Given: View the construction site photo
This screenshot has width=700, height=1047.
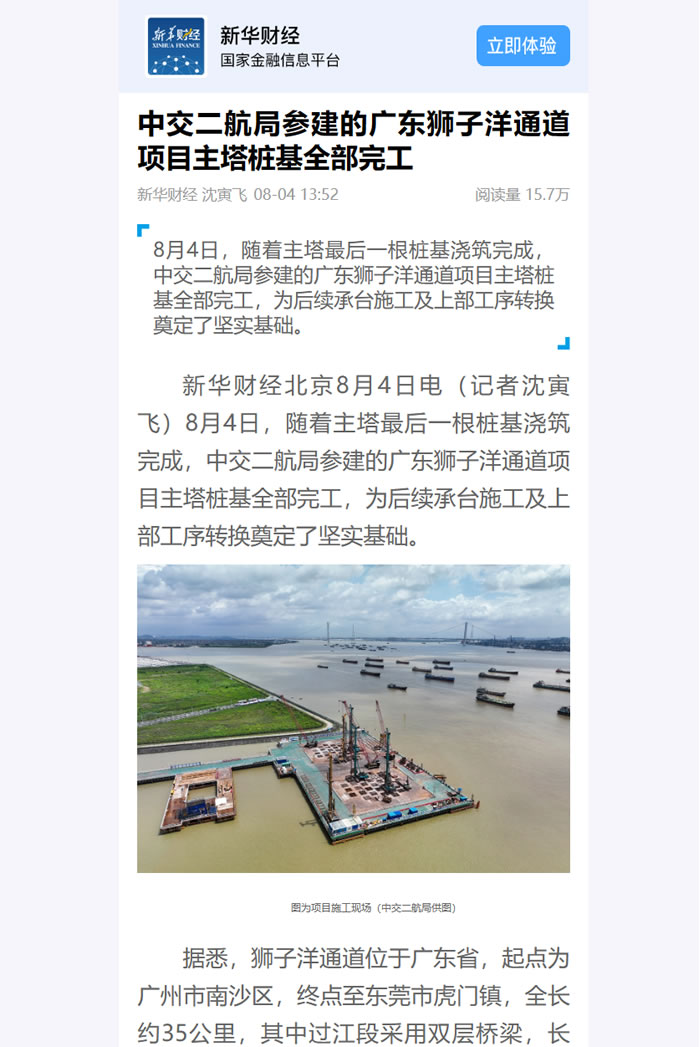Looking at the screenshot, I should [x=353, y=718].
